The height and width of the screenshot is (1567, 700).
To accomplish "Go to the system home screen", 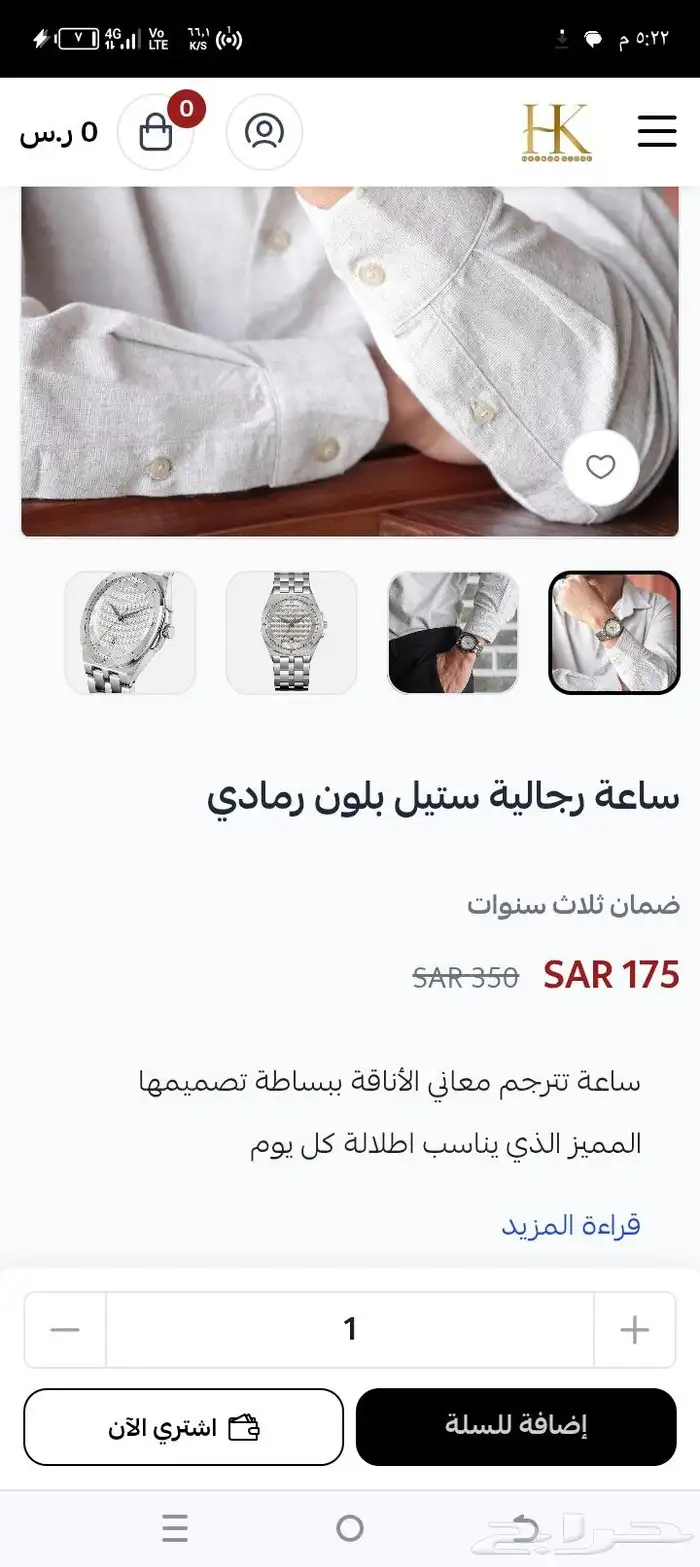I will pos(350,1527).
